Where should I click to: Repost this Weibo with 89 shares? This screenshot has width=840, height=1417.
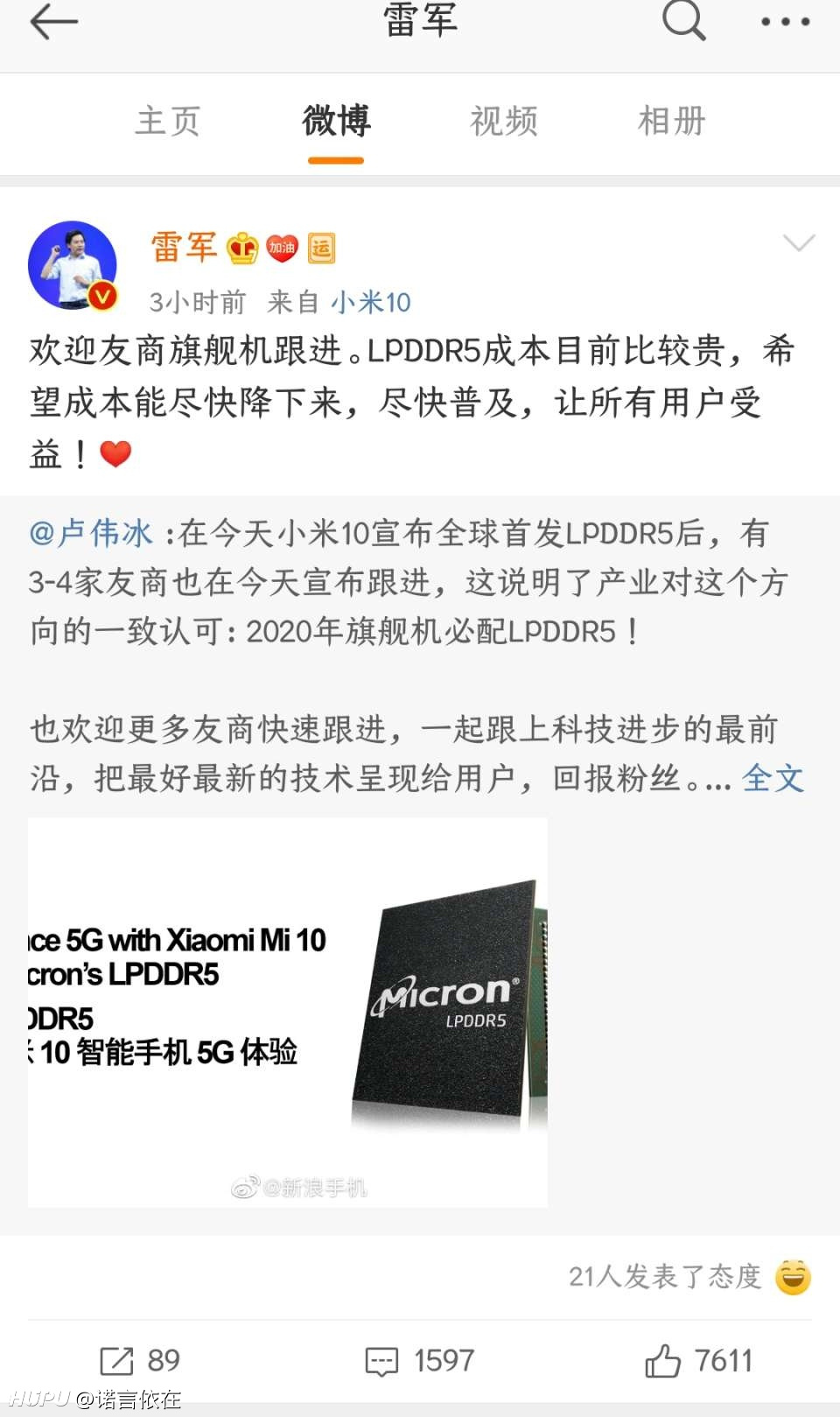pyautogui.click(x=139, y=1361)
